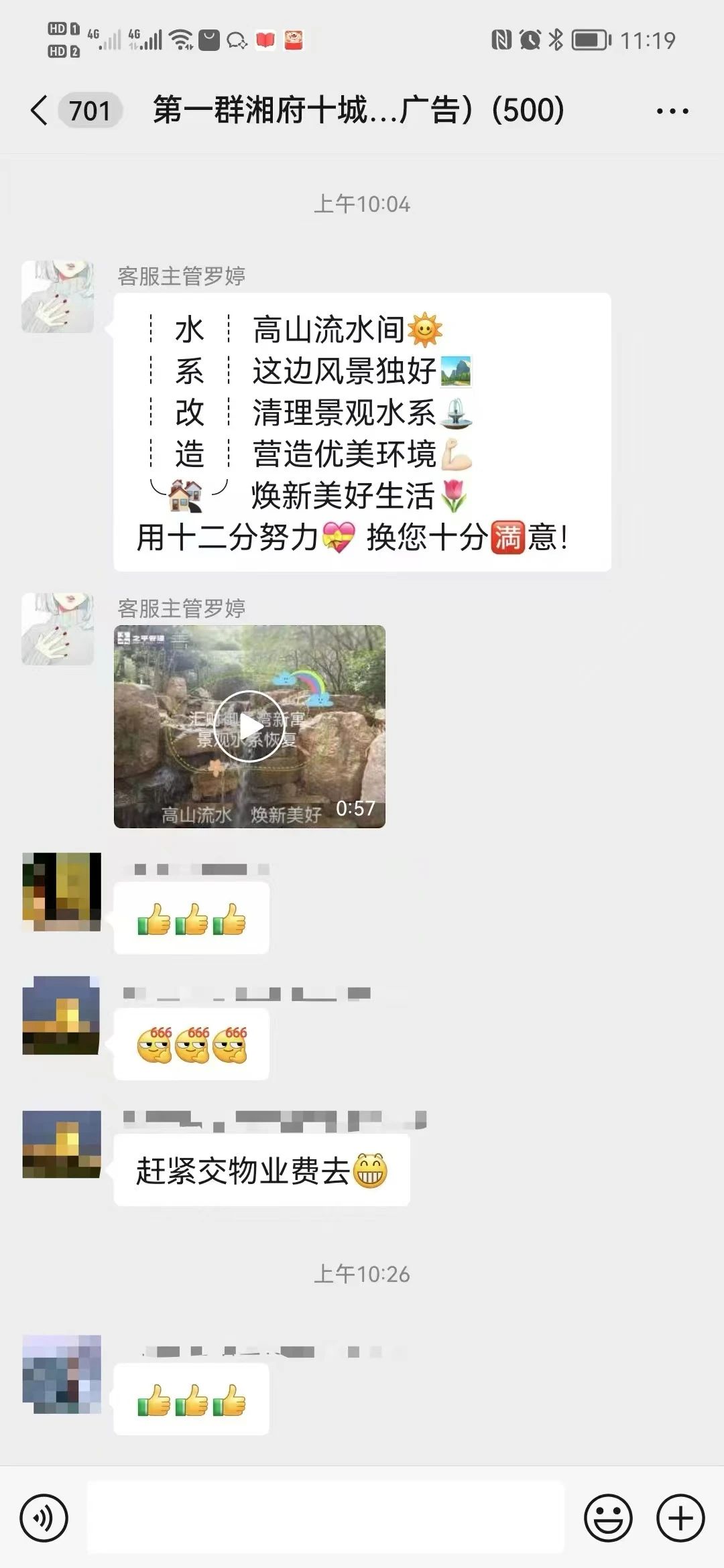Image resolution: width=724 pixels, height=1568 pixels.
Task: Switch to voice message input
Action: pos(44,1518)
